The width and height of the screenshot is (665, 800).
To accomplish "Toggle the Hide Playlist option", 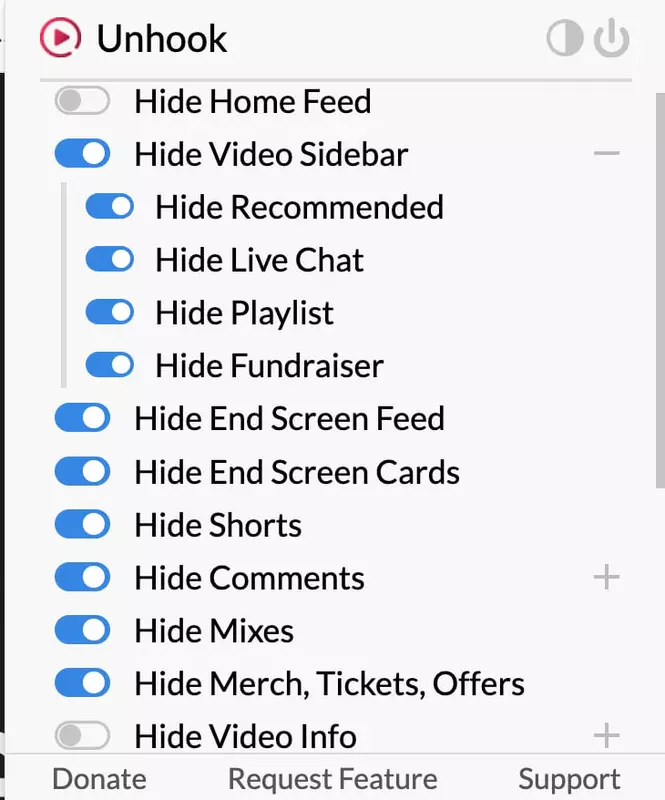I will tap(109, 313).
